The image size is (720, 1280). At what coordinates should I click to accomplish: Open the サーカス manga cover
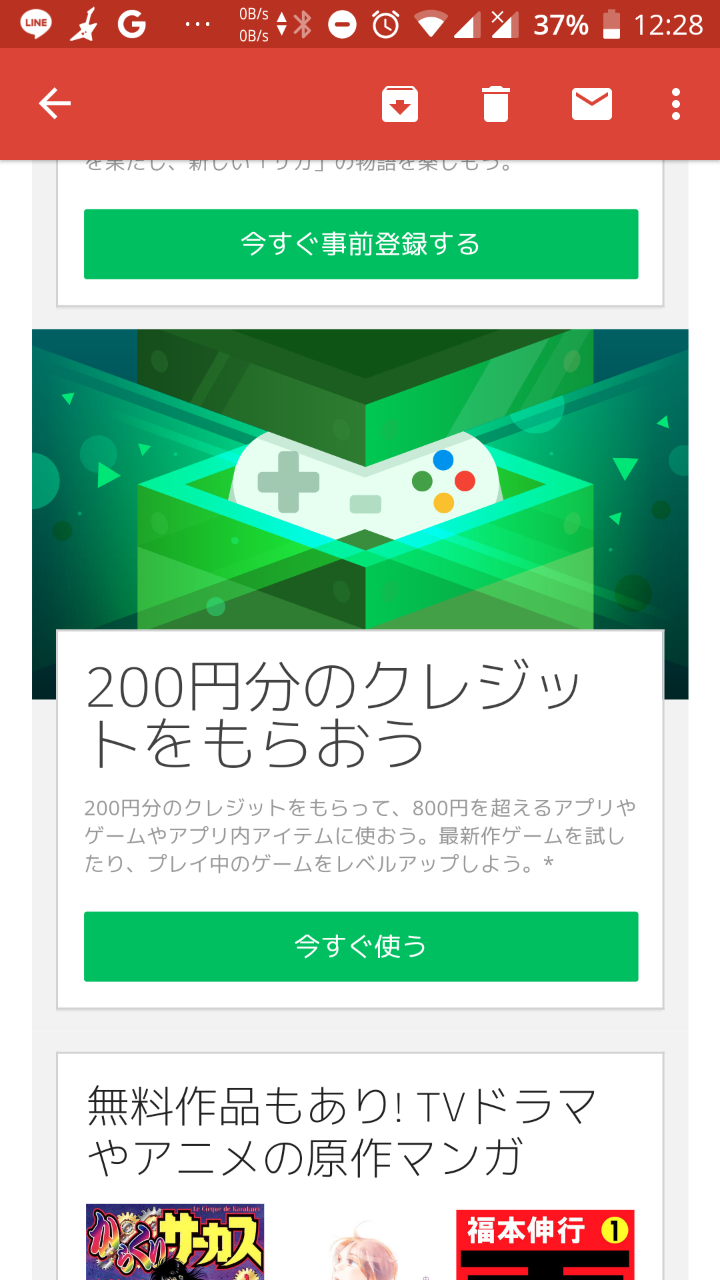175,1242
